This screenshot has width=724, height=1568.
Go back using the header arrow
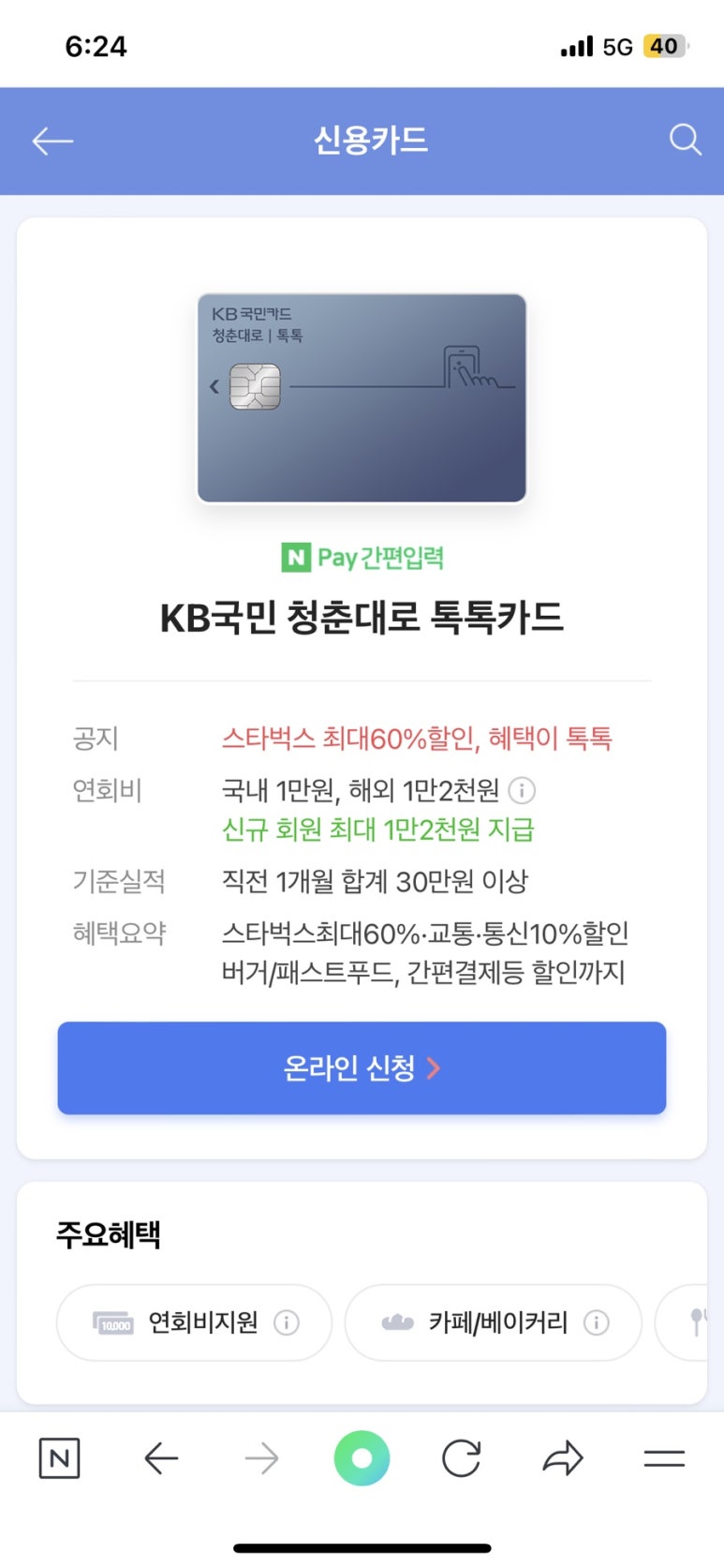pyautogui.click(x=52, y=142)
